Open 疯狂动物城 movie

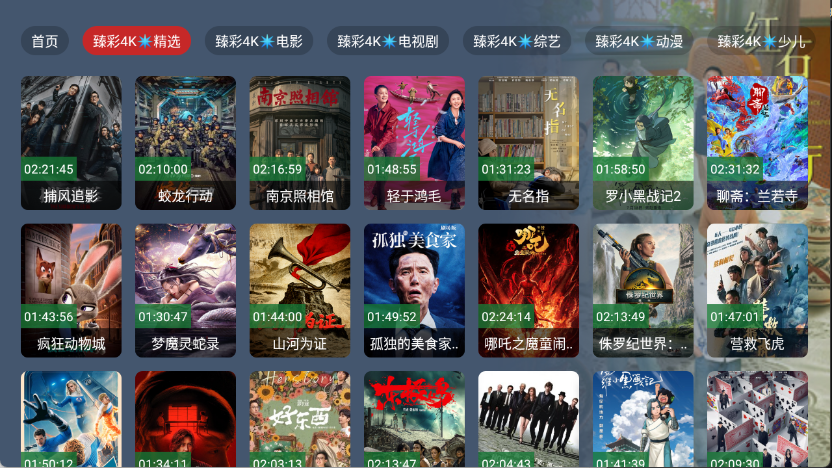pos(71,290)
